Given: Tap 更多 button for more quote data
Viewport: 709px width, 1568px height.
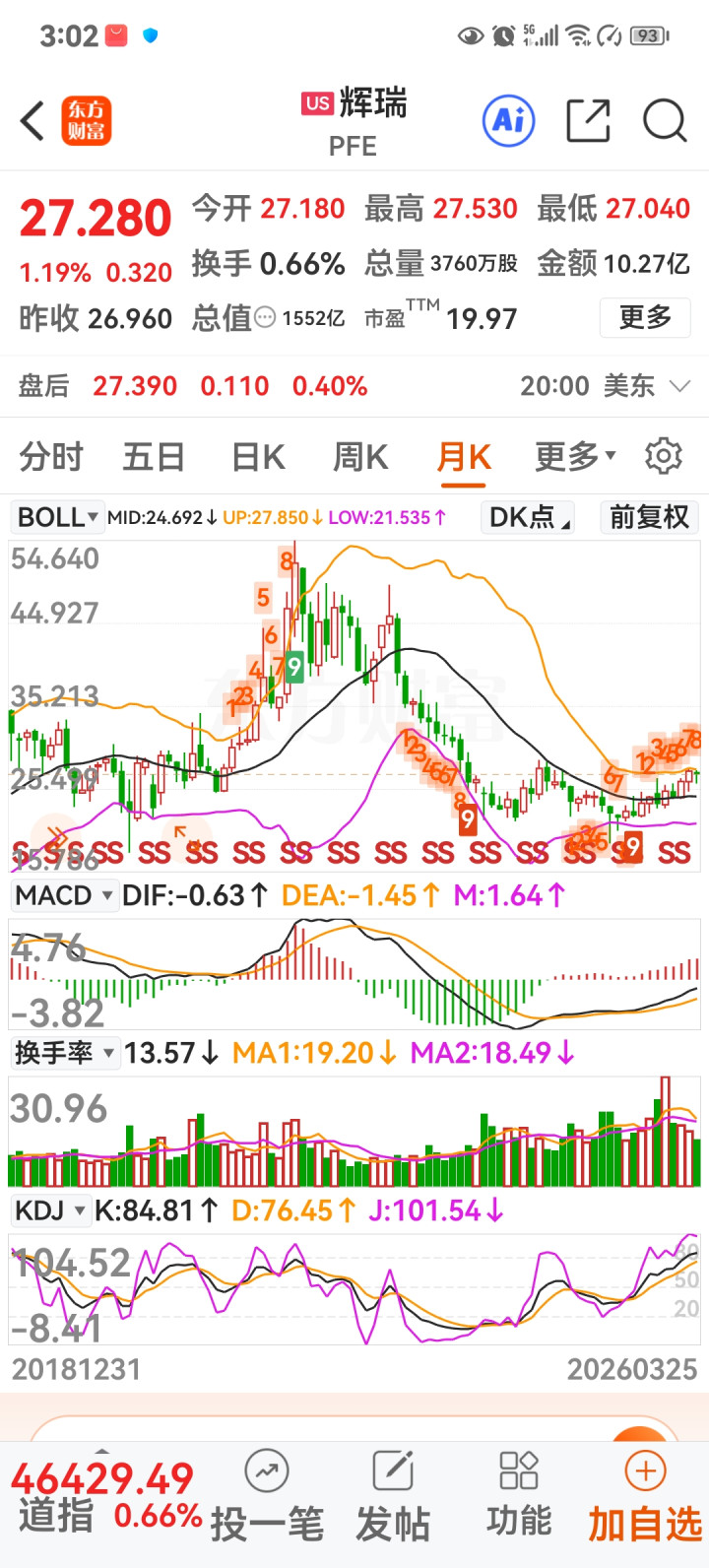Looking at the screenshot, I should [x=645, y=317].
